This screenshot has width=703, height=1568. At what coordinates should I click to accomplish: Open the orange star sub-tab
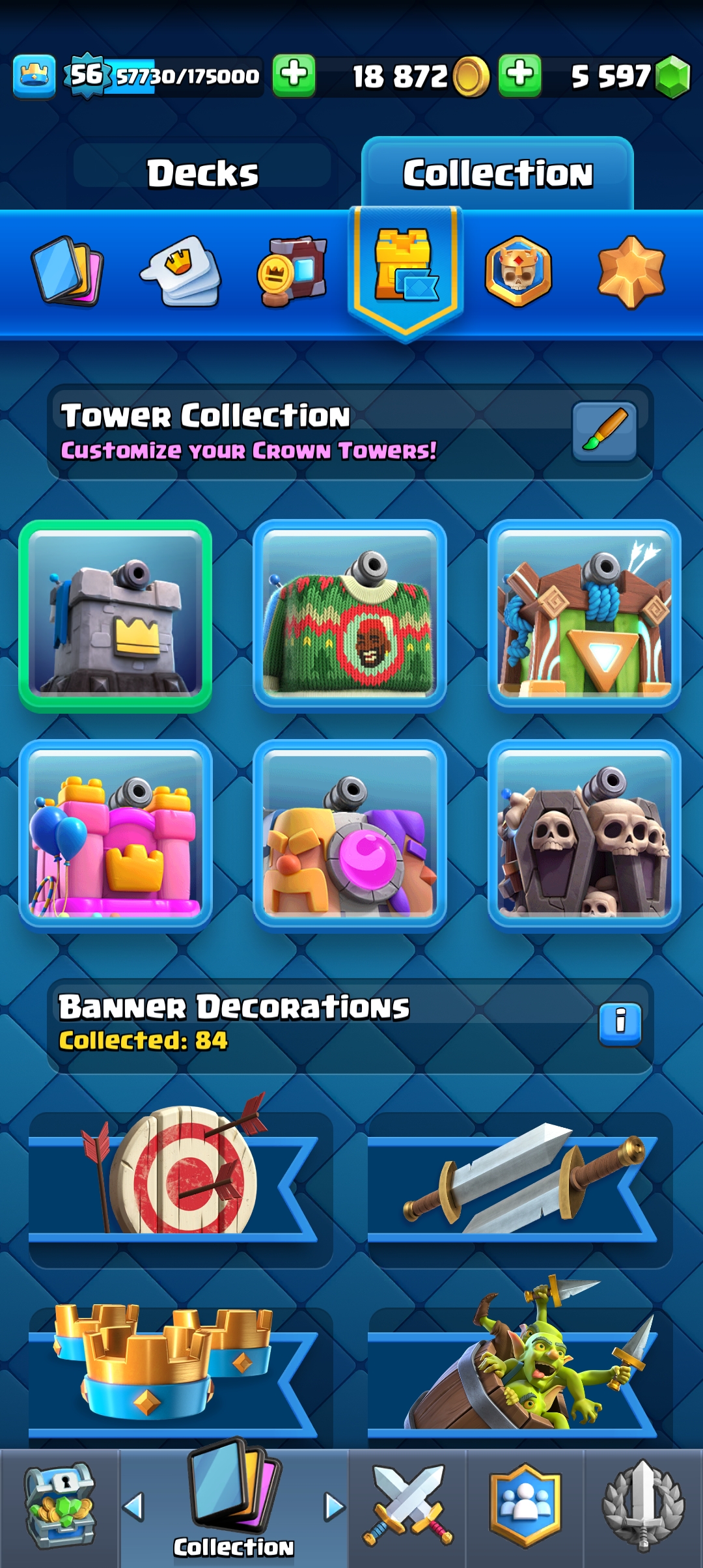631,272
